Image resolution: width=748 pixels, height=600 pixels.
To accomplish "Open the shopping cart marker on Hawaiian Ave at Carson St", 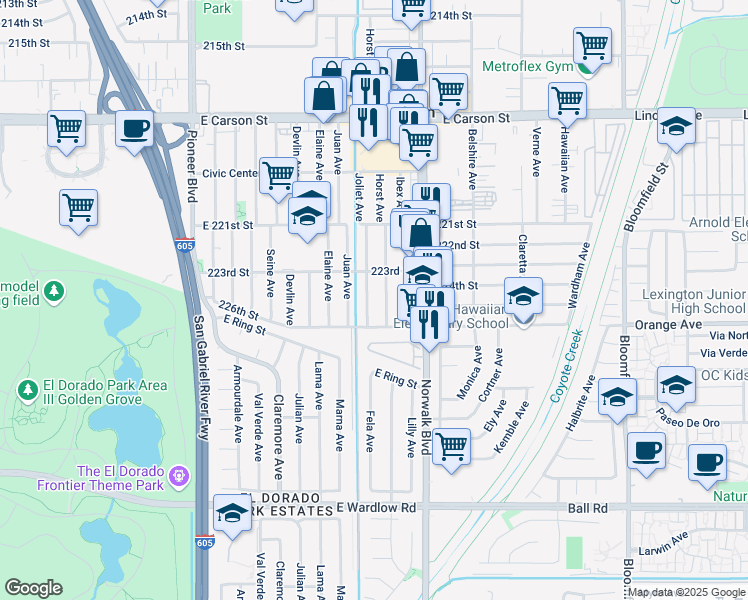I will (x=567, y=101).
